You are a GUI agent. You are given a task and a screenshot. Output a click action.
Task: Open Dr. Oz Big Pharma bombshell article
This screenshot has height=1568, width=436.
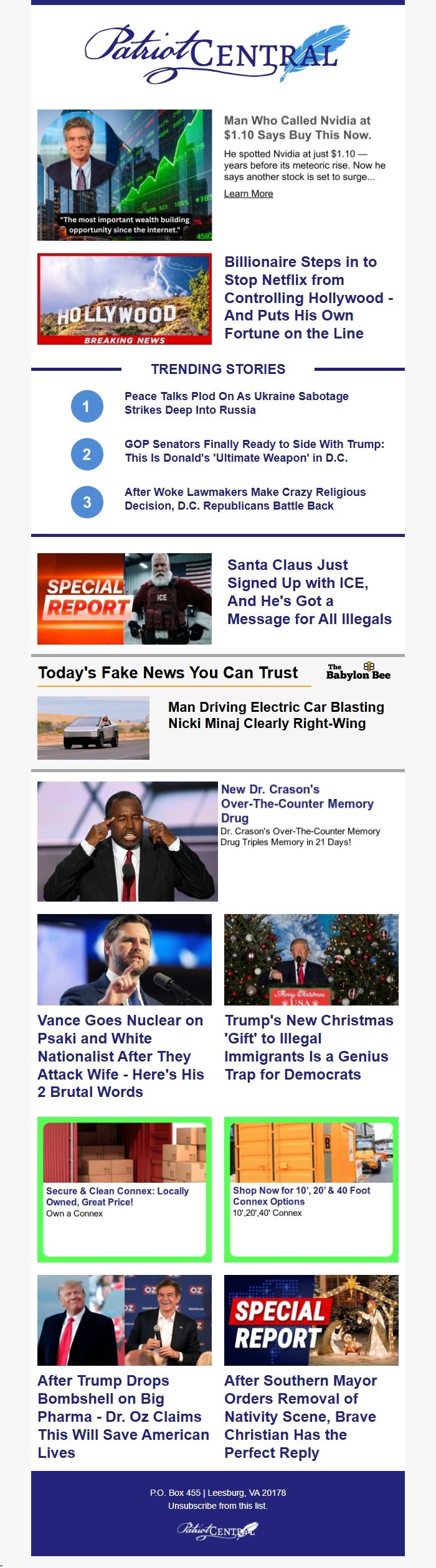click(123, 1416)
